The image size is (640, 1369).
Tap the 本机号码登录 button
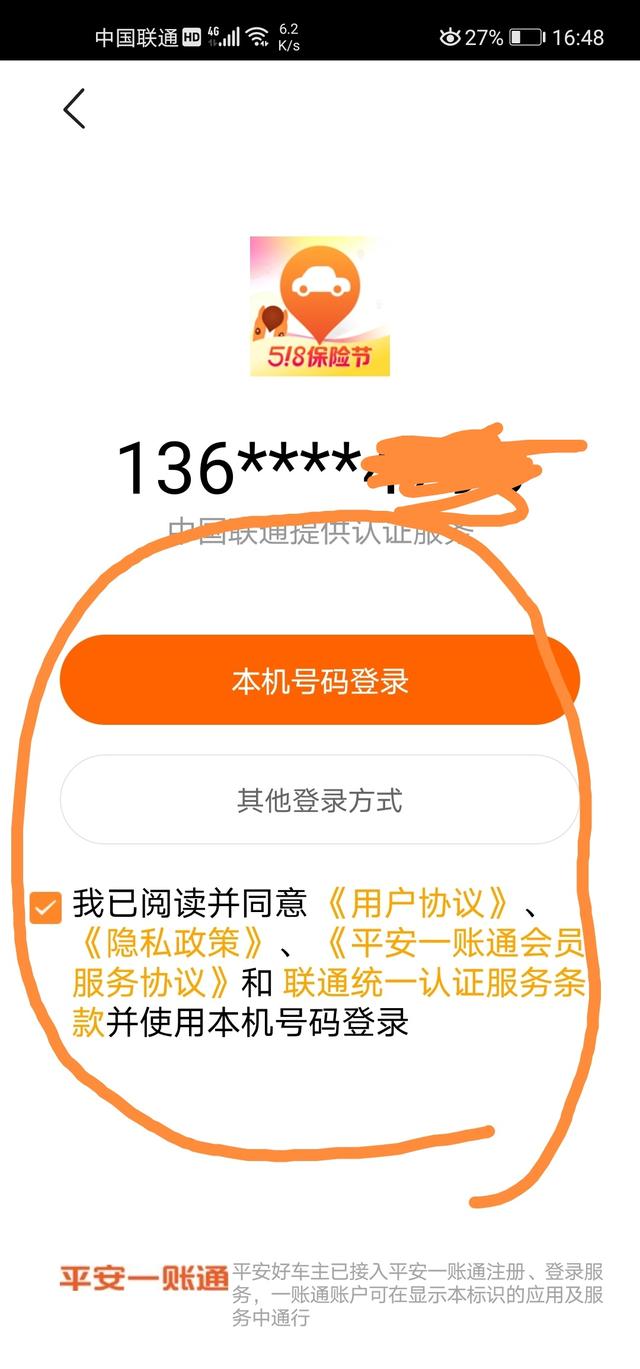[x=320, y=681]
